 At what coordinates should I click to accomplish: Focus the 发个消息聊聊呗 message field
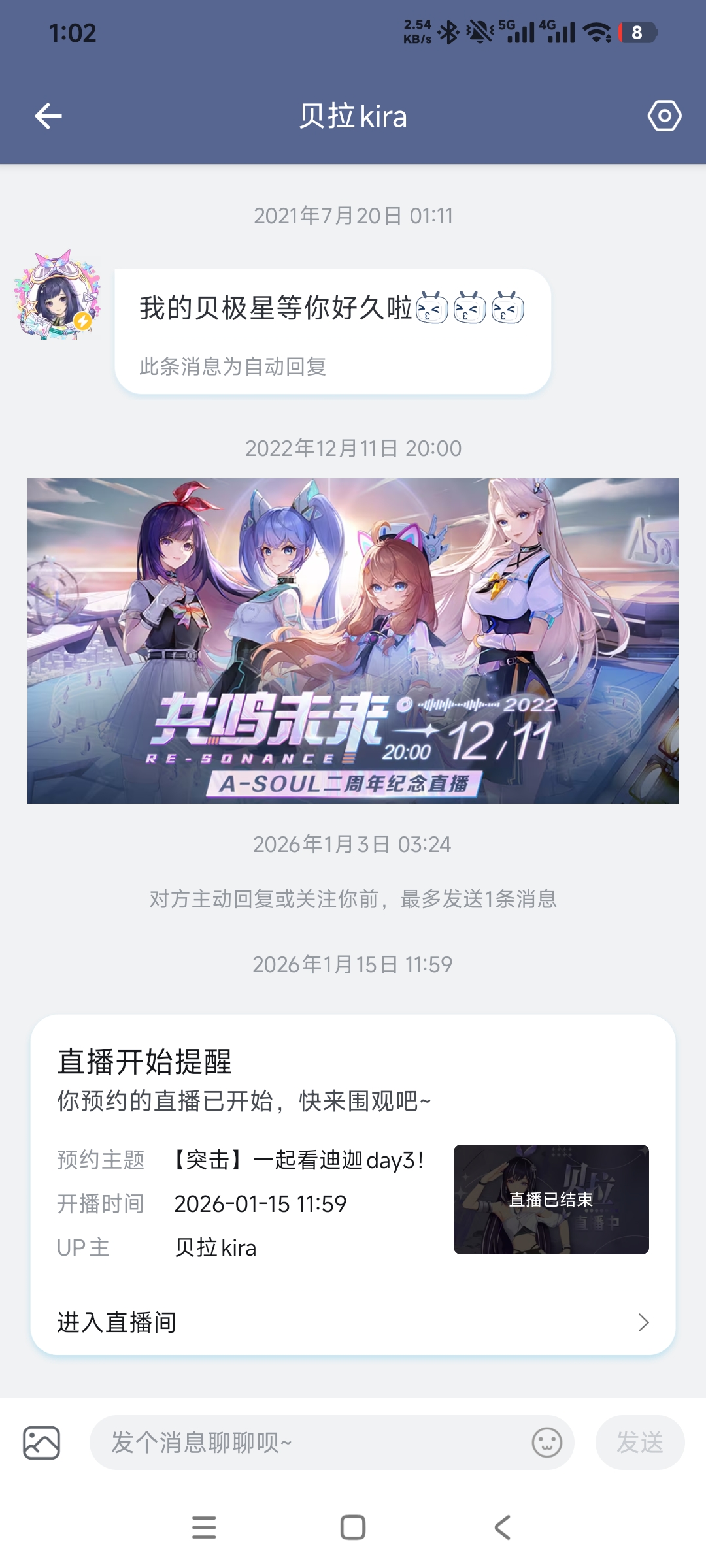tap(314, 1443)
